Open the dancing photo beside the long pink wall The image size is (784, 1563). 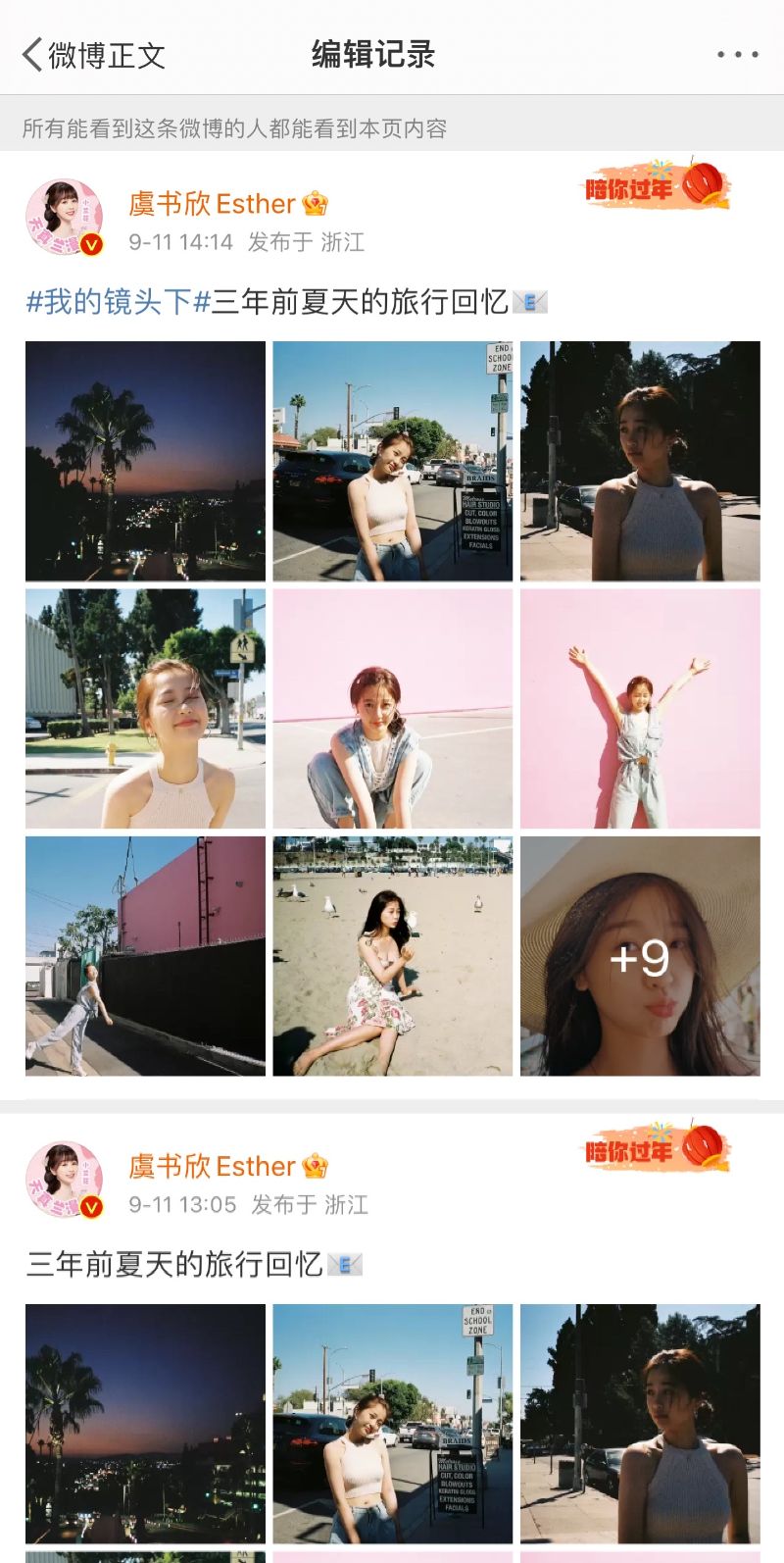(145, 956)
